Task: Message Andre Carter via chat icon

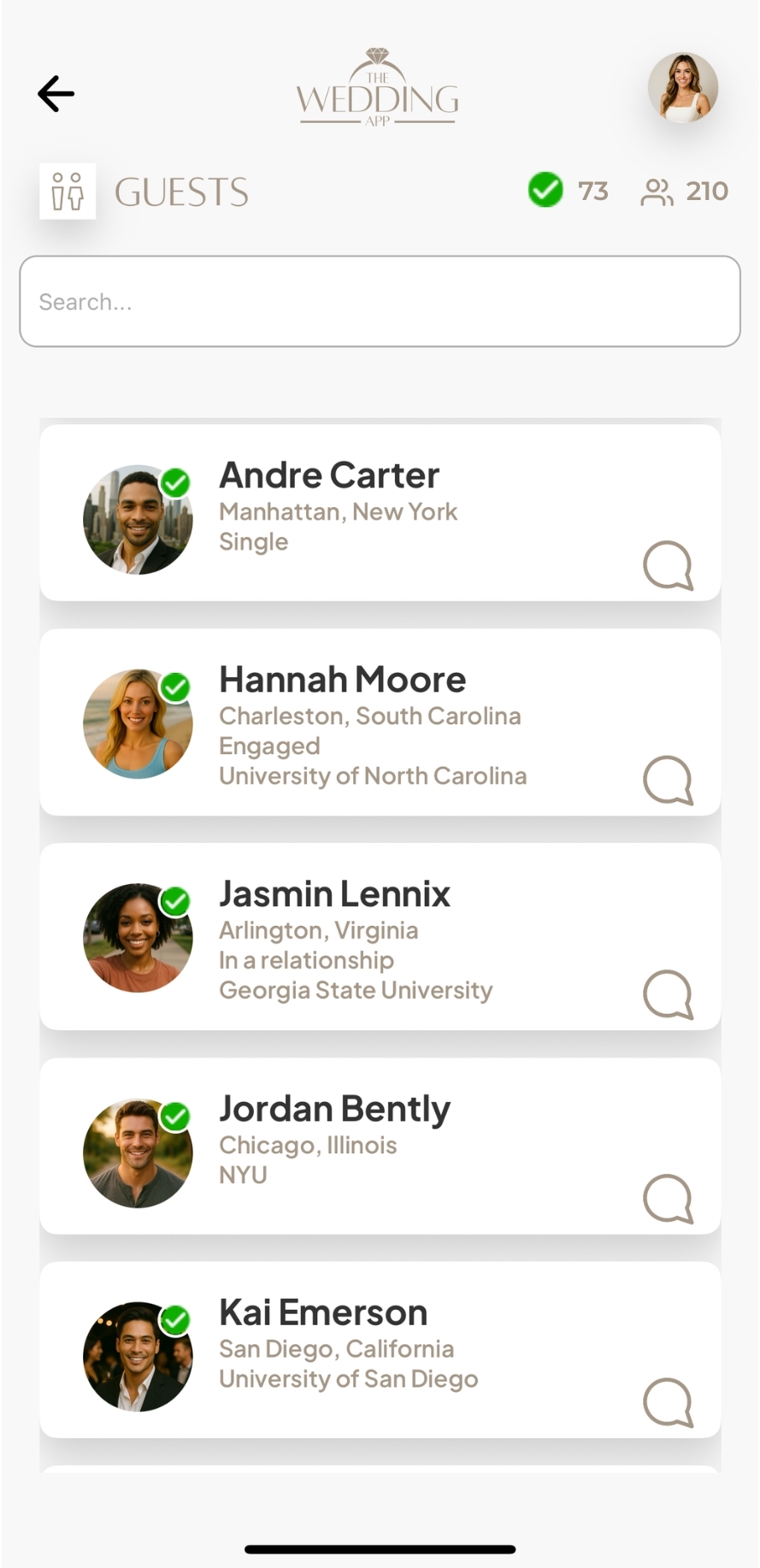Action: [x=668, y=565]
